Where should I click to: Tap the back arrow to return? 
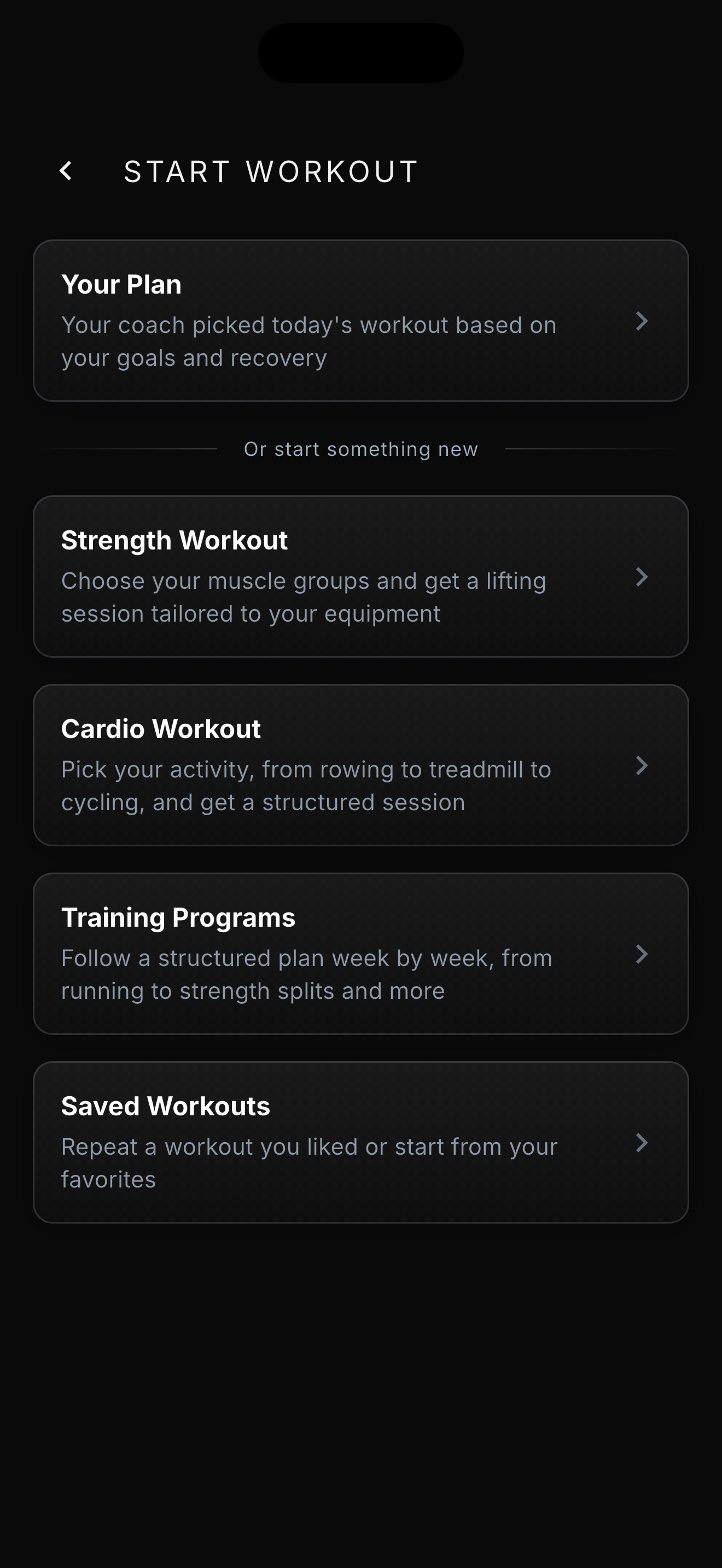[x=67, y=171]
